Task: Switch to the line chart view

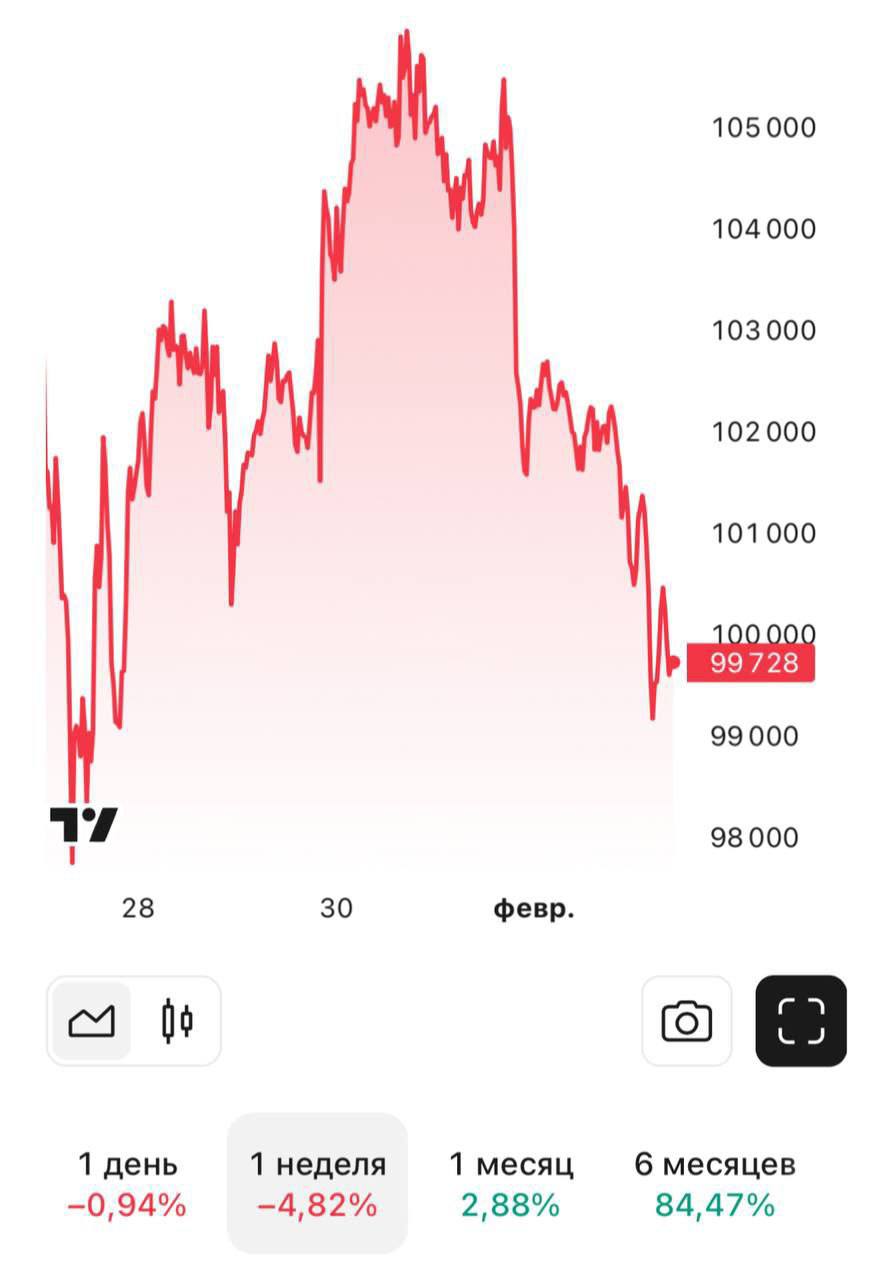Action: (x=91, y=1021)
